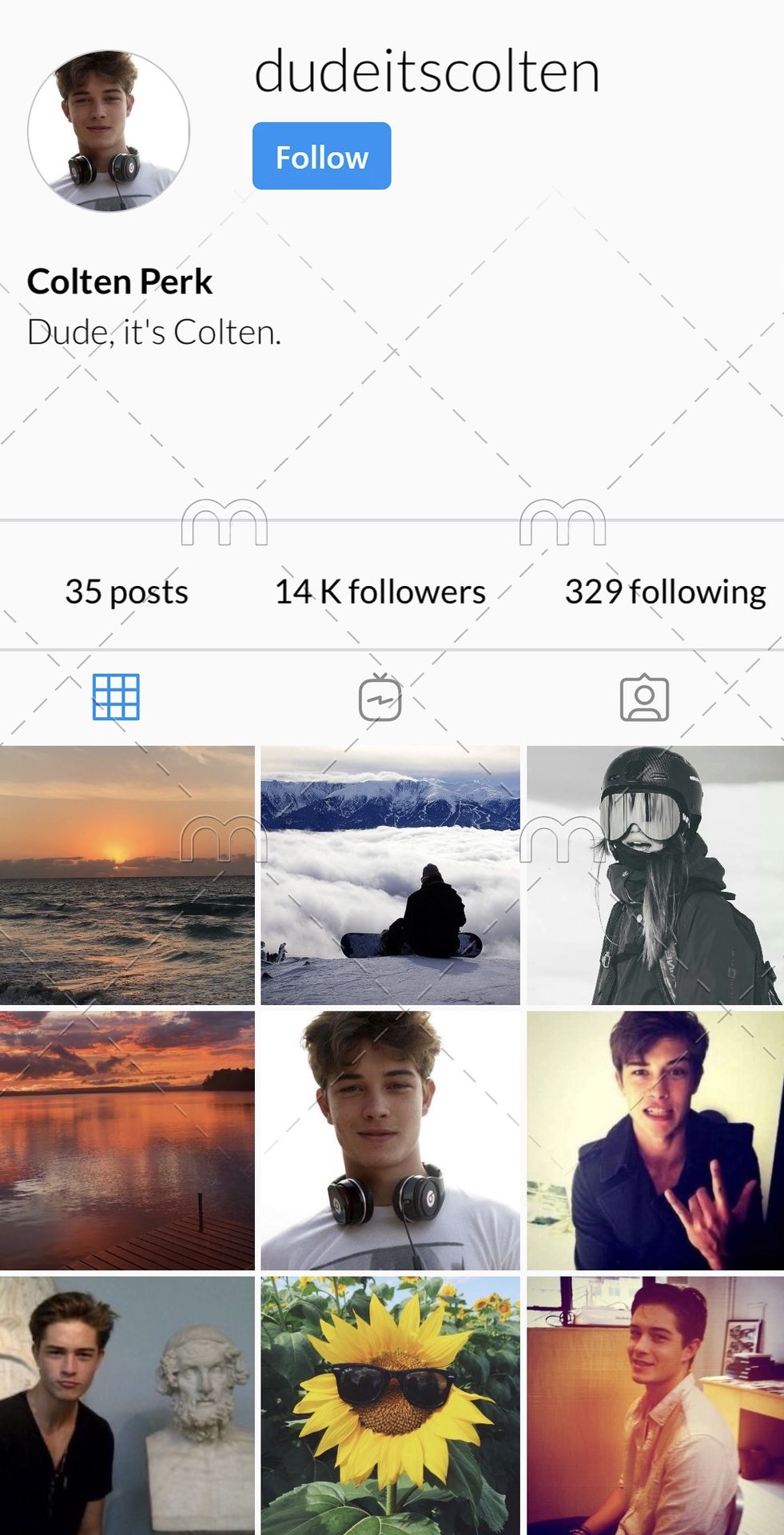Viewport: 784px width, 1535px height.
Task: Open the grid post with headphones portrait
Action: 390,1141
